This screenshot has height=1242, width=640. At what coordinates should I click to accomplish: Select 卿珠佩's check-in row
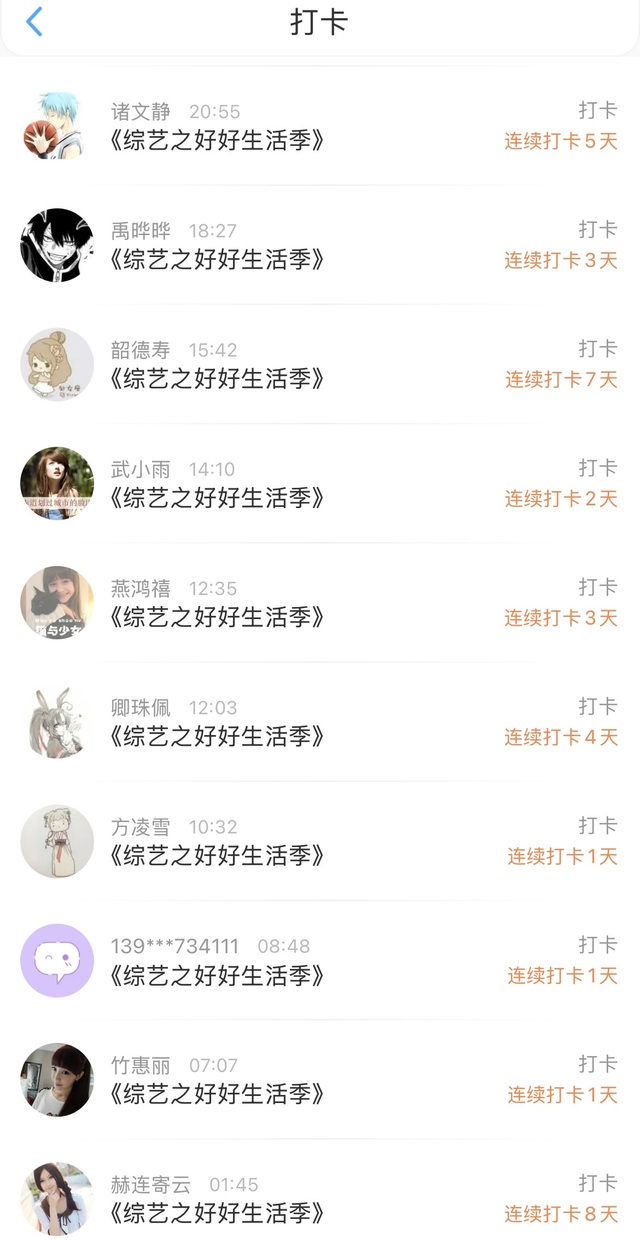[x=318, y=722]
